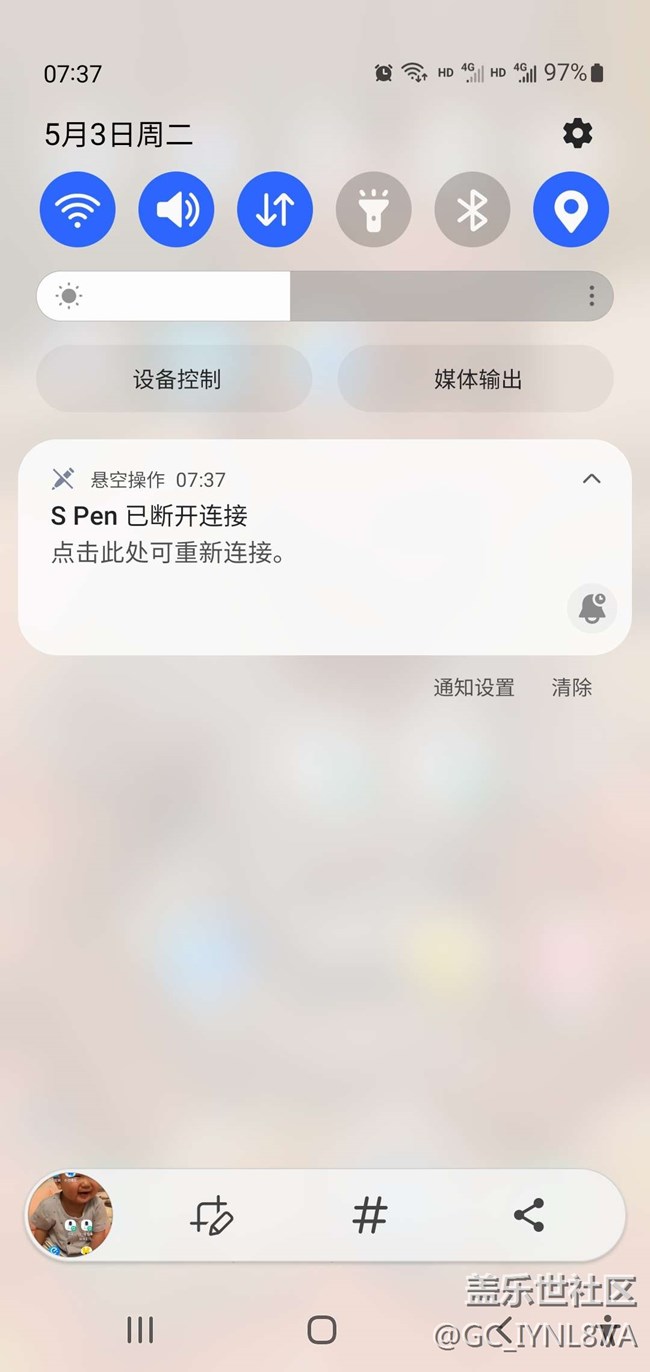Image resolution: width=650 pixels, height=1372 pixels.
Task: Snooze notification with the bell icon
Action: tap(592, 608)
